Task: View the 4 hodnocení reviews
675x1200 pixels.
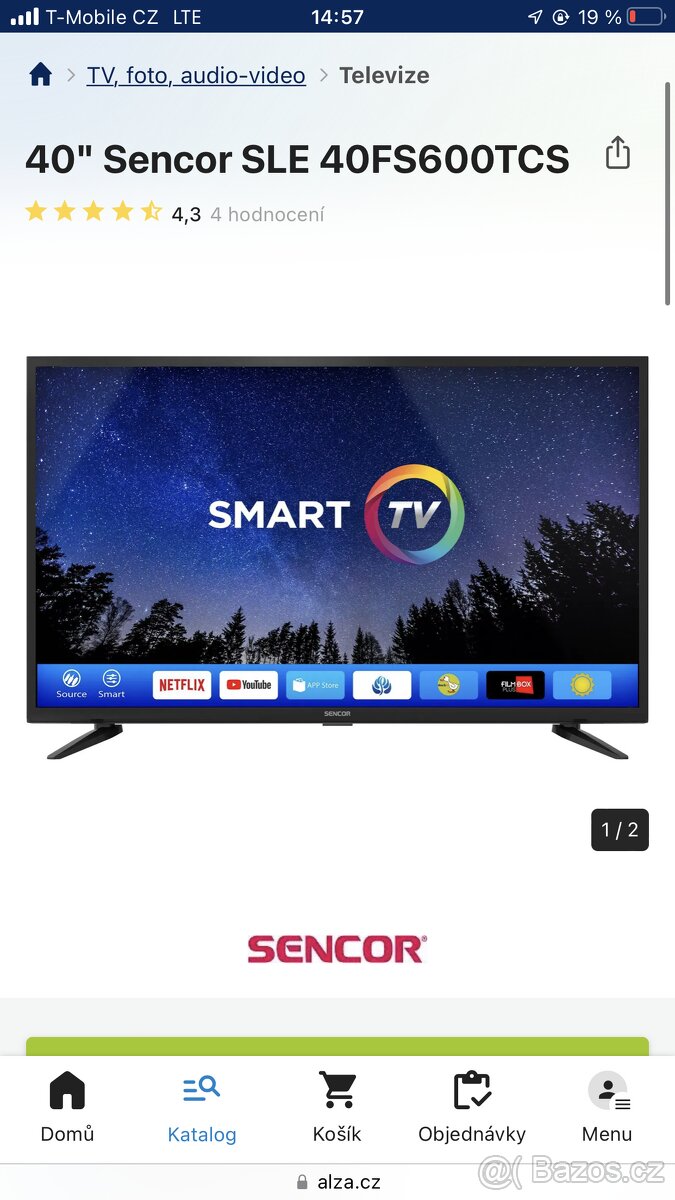Action: [267, 214]
